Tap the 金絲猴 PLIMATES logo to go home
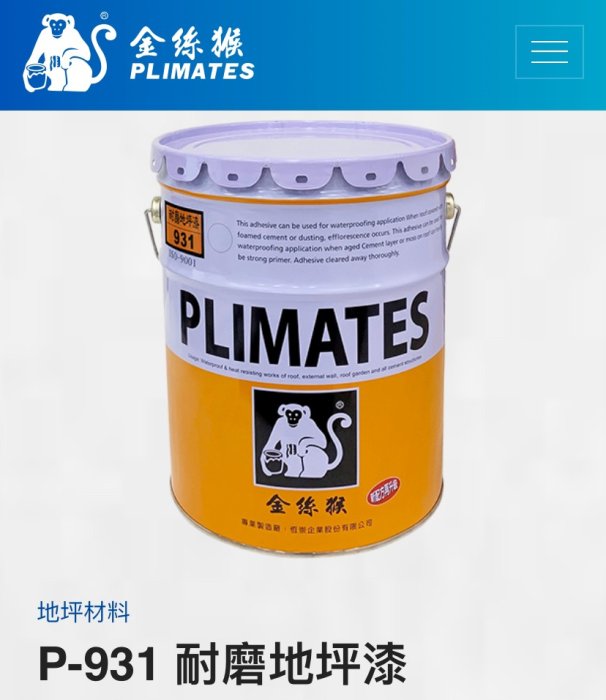 pos(139,52)
